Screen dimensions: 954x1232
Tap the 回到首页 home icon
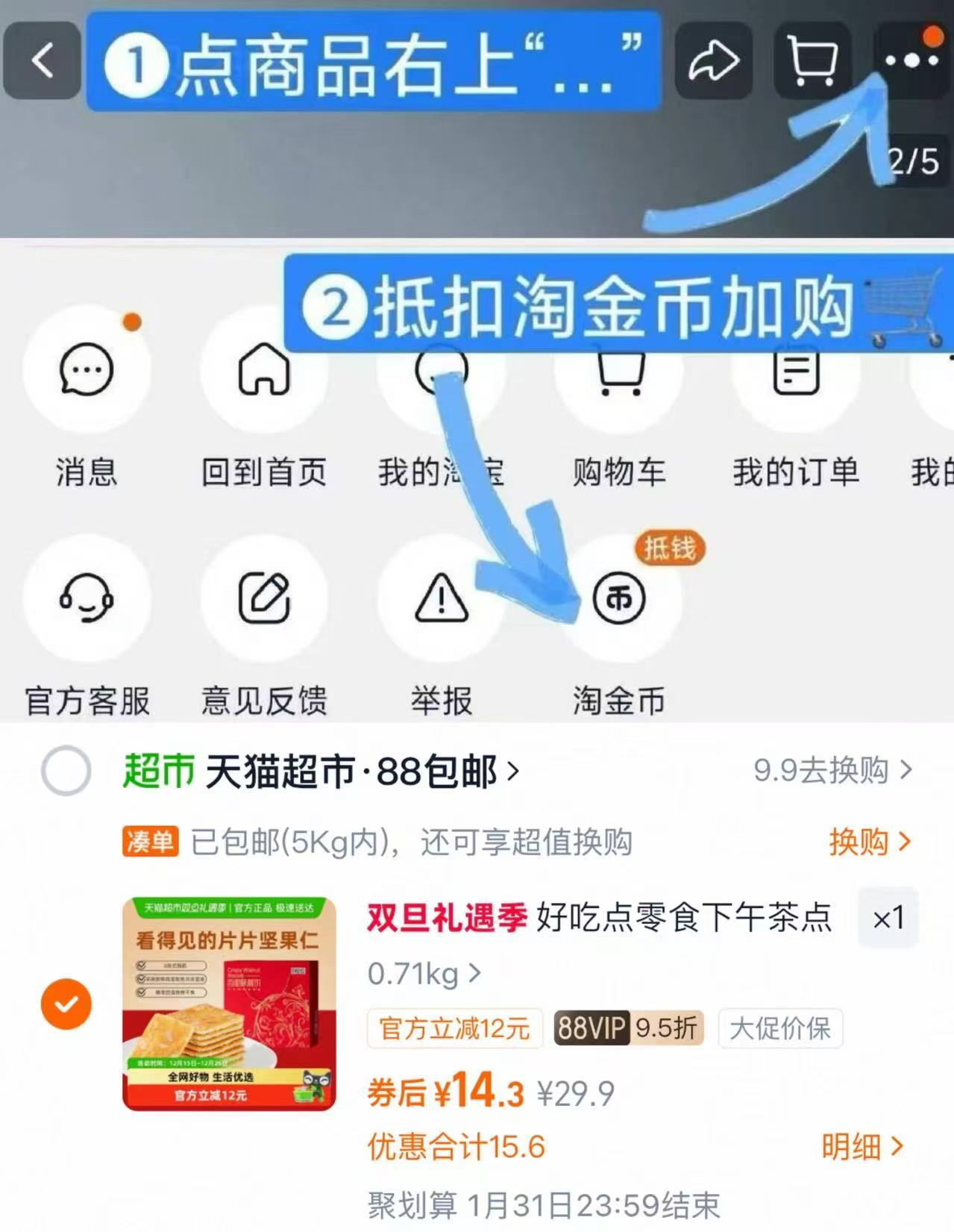[265, 371]
